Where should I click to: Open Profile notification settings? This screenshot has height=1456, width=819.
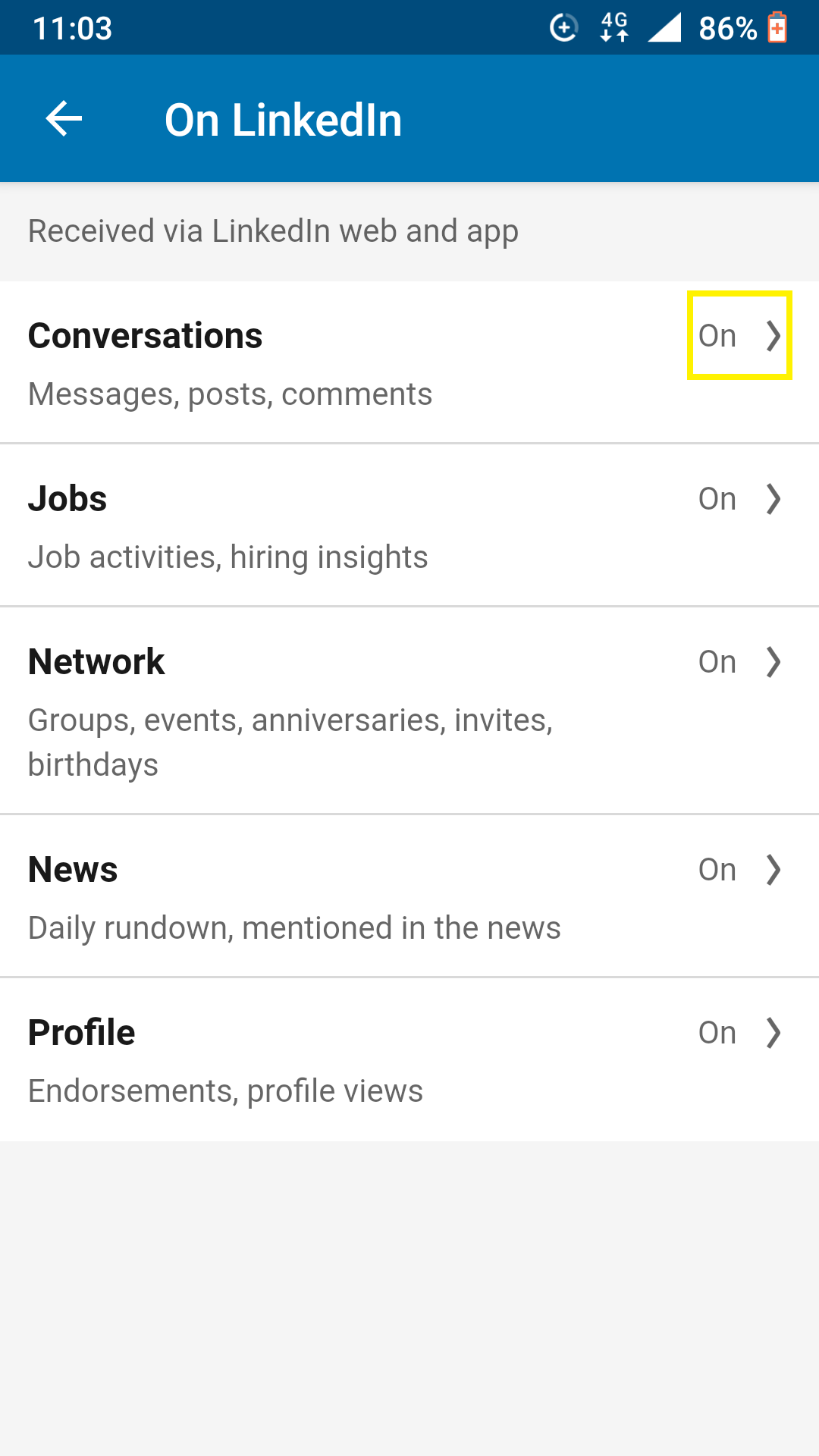click(x=409, y=1060)
